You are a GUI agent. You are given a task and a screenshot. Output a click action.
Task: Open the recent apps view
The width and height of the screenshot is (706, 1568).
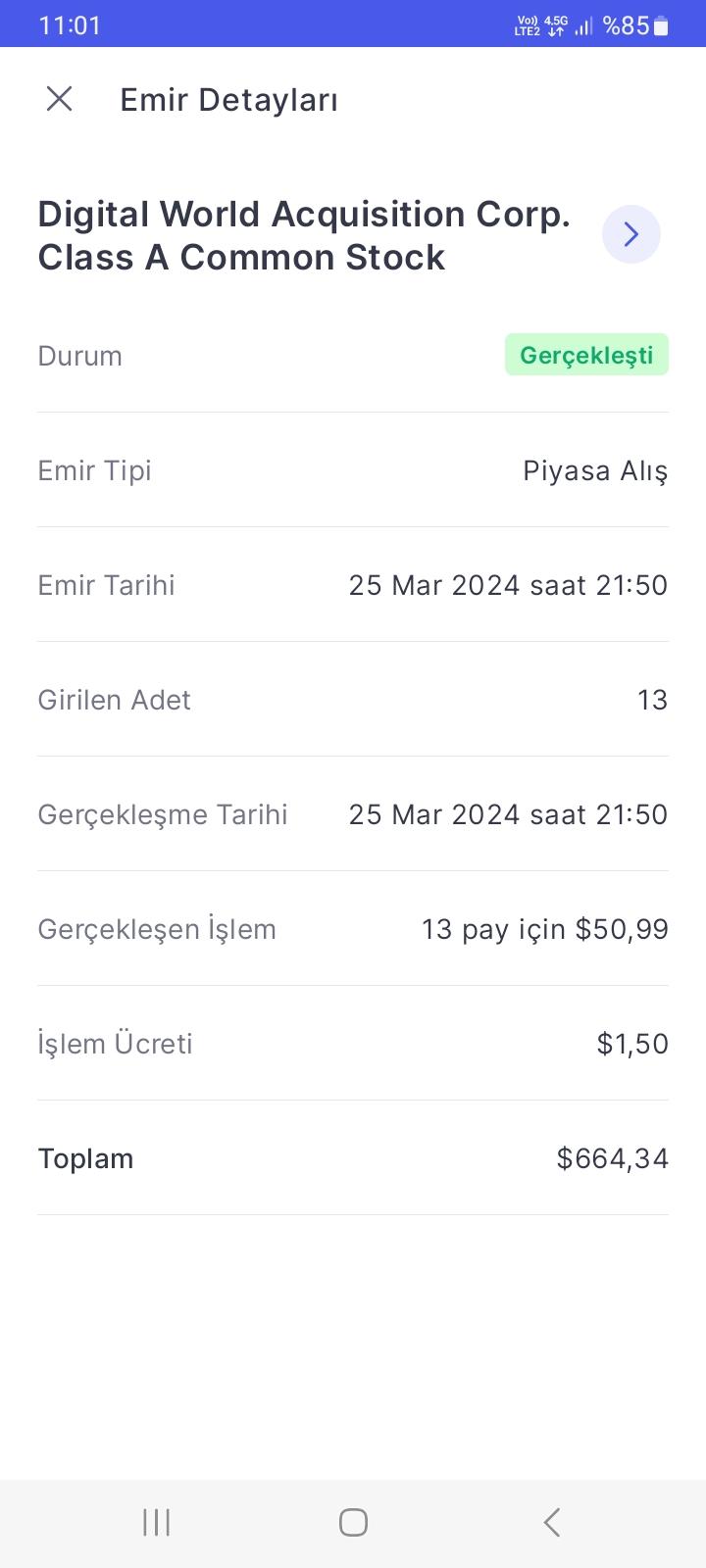[x=157, y=1522]
